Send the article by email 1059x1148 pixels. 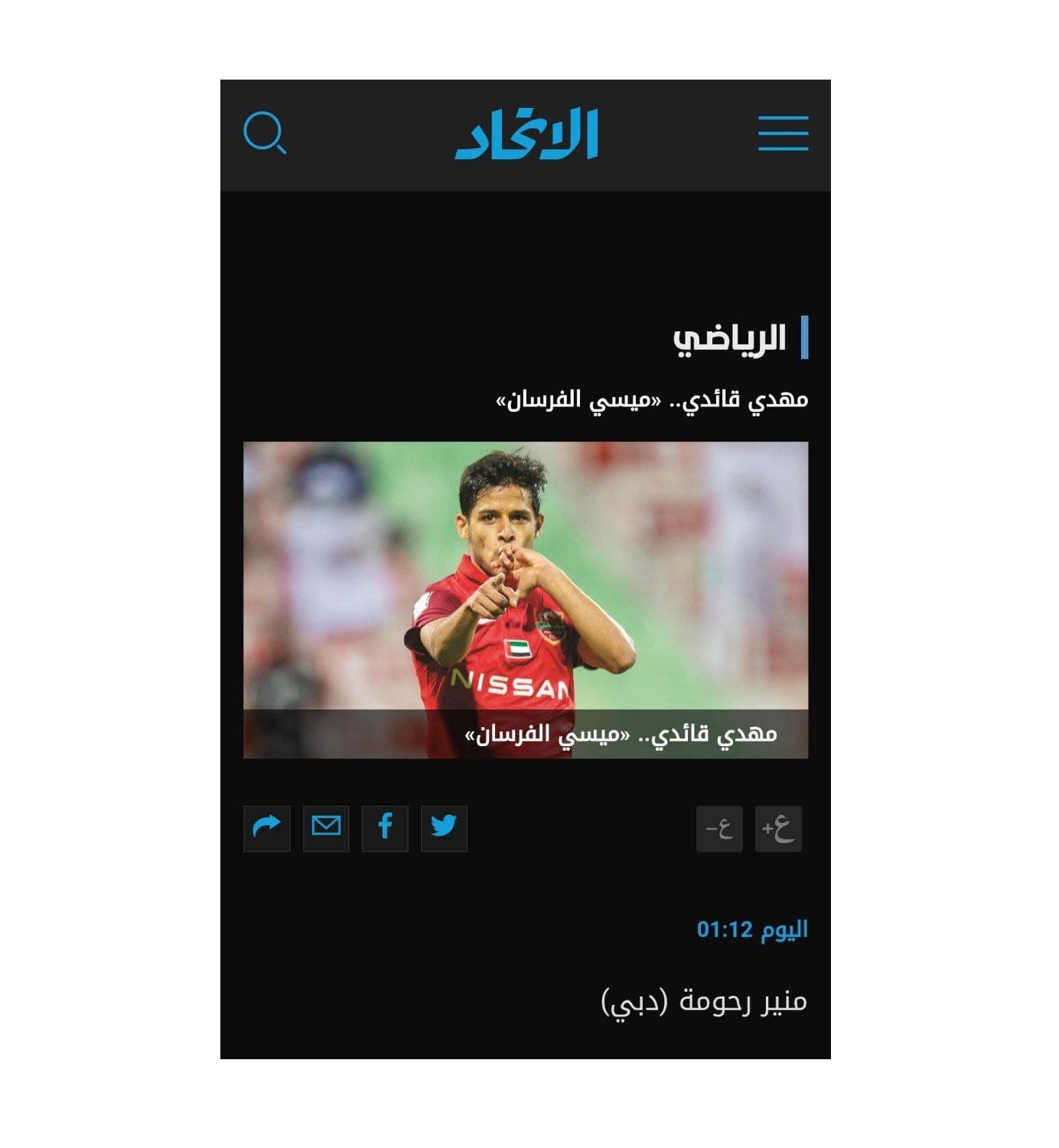[x=326, y=828]
